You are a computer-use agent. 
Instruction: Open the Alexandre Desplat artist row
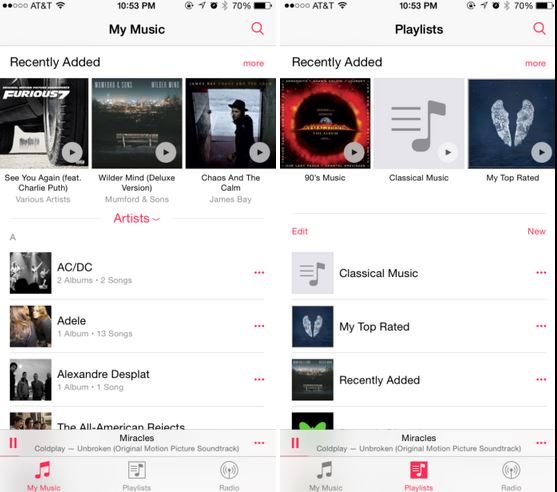pyautogui.click(x=137, y=380)
